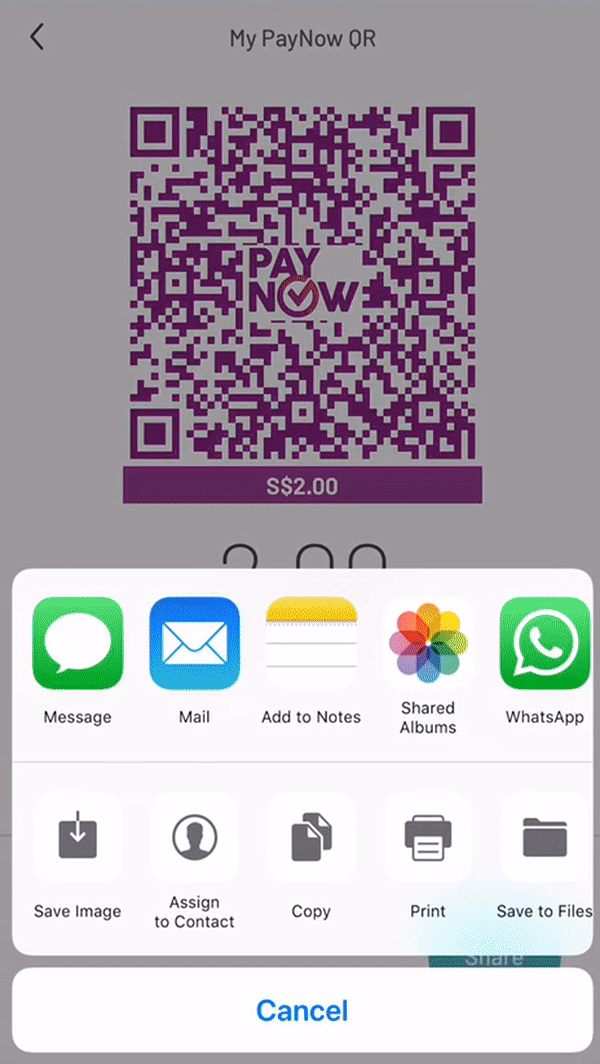Print the QR code

pyautogui.click(x=428, y=838)
